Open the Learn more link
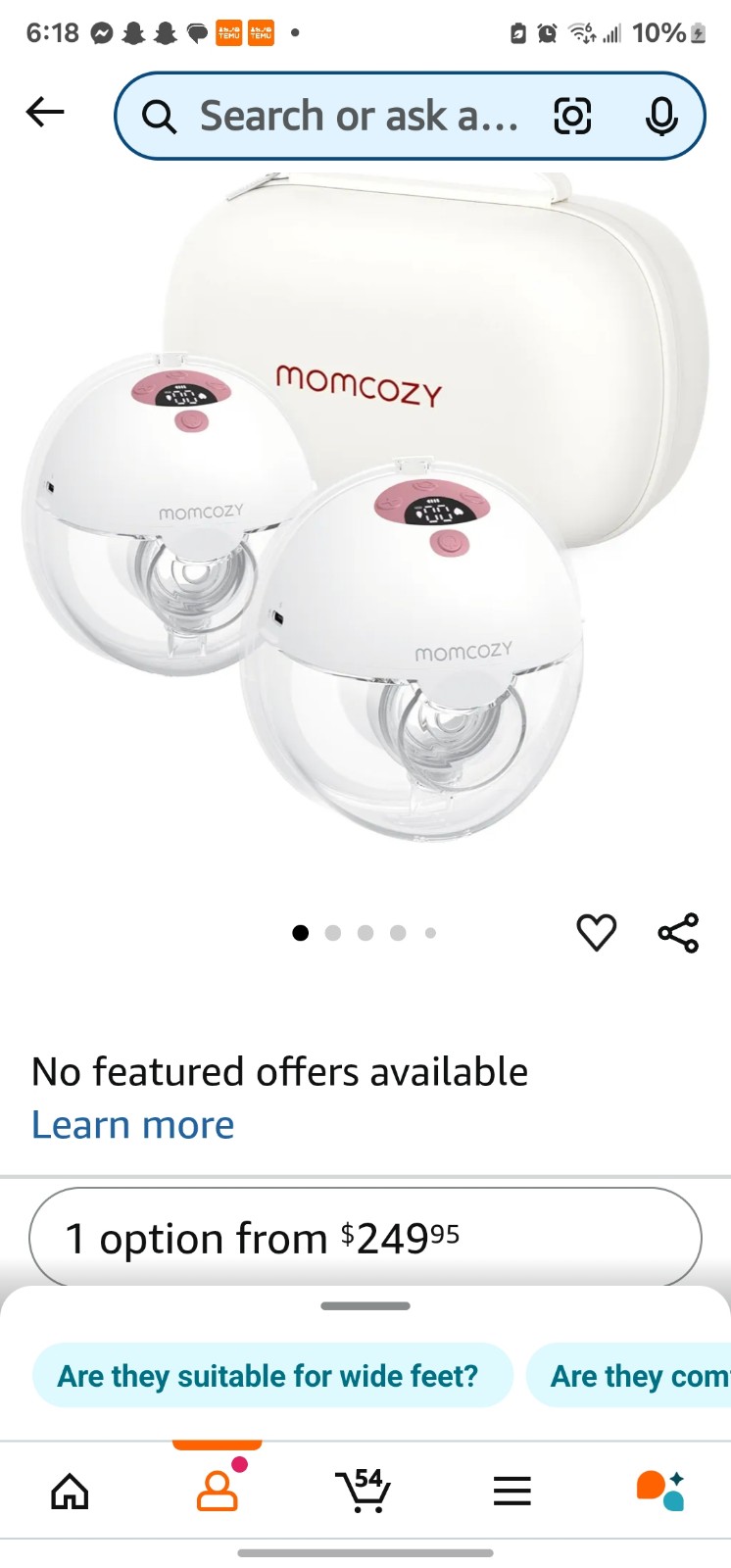Screen dimensions: 731x1568 click(x=133, y=1124)
